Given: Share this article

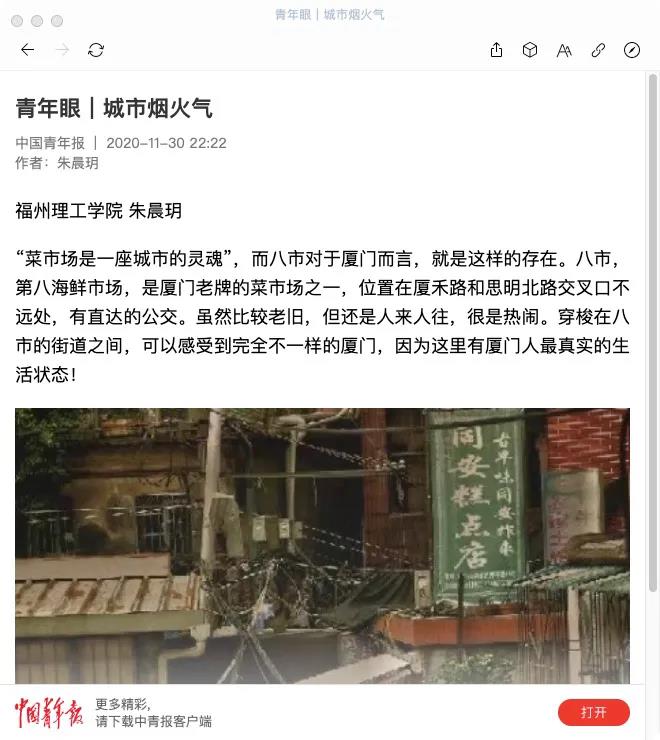Looking at the screenshot, I should [496, 50].
